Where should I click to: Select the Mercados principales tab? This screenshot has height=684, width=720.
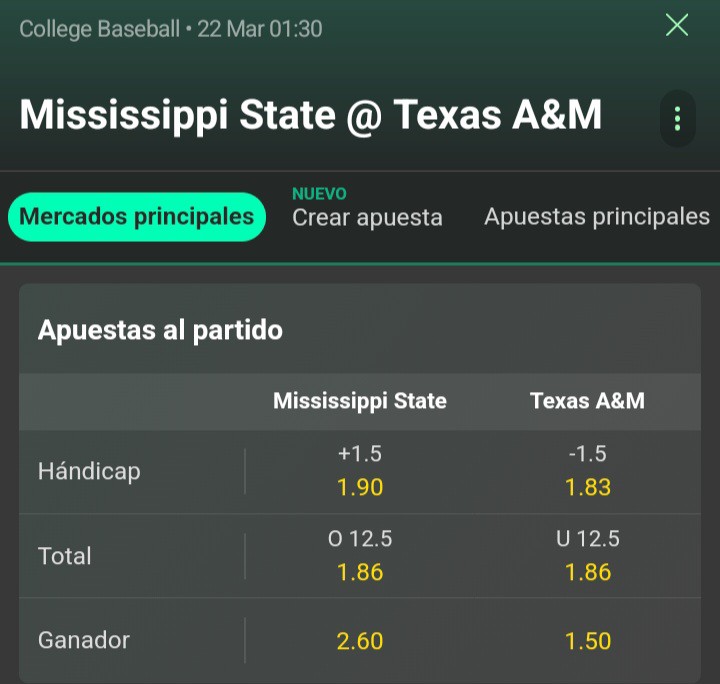point(137,217)
